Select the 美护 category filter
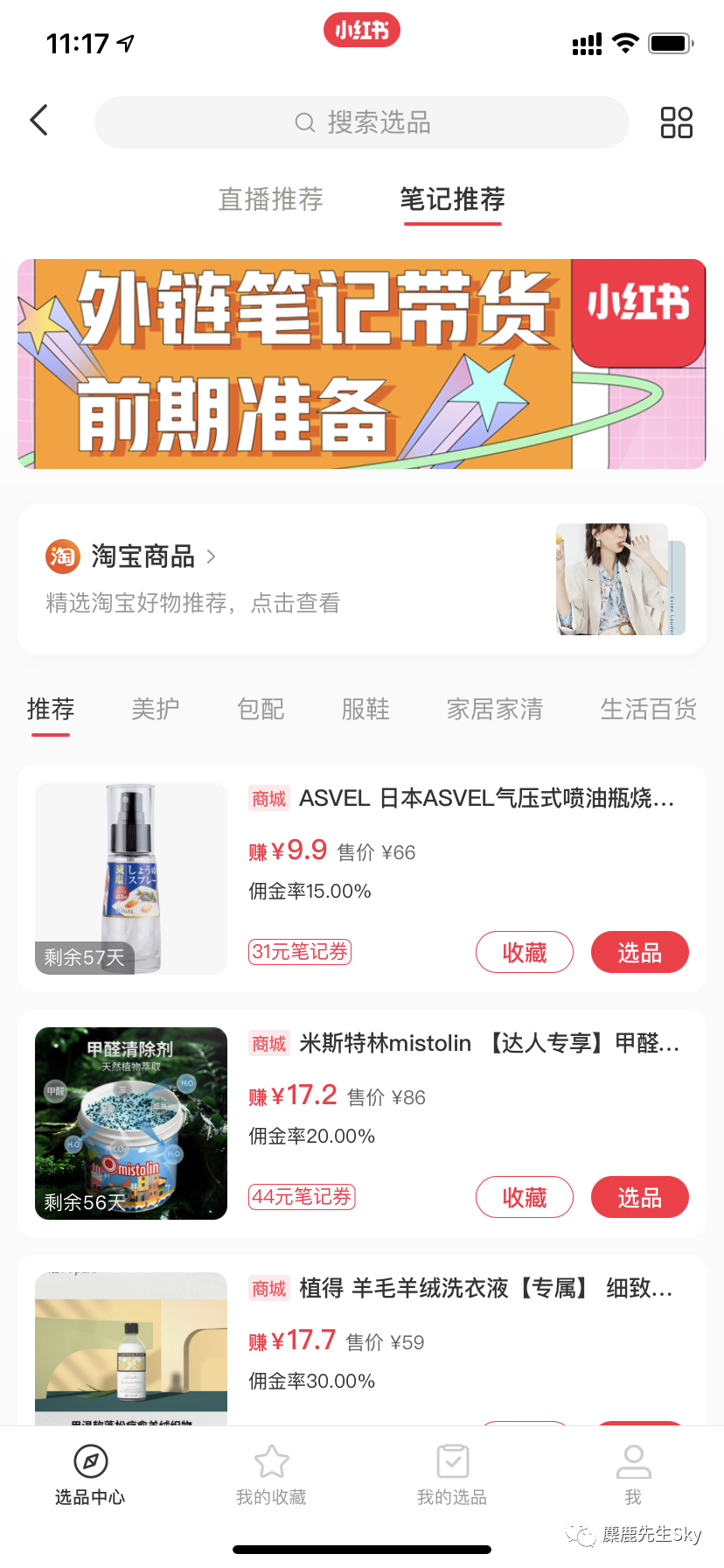The height and width of the screenshot is (1568, 724). click(x=155, y=710)
